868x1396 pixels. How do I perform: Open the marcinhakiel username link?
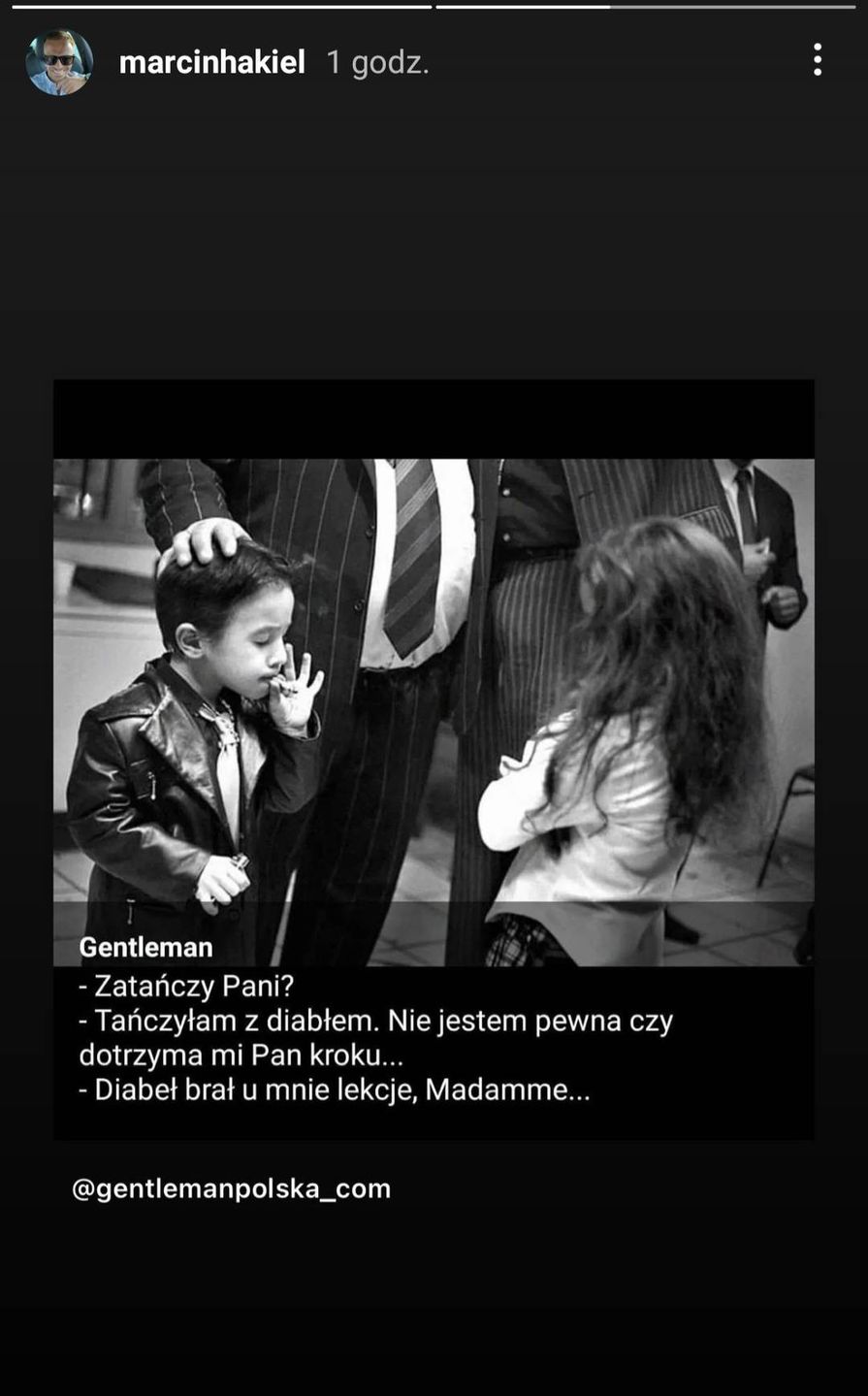click(x=211, y=62)
